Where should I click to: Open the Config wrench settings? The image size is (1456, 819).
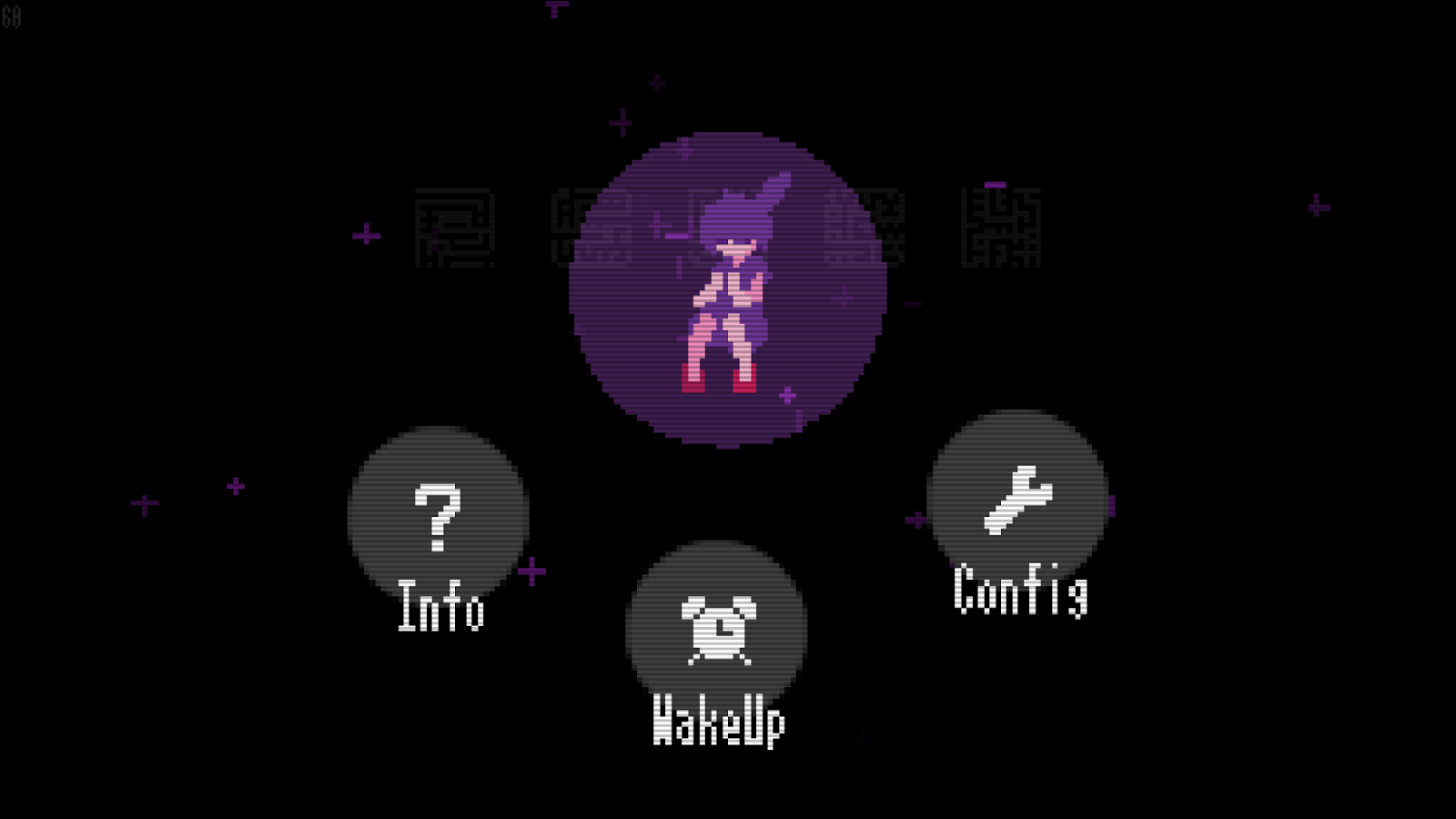tap(1017, 500)
